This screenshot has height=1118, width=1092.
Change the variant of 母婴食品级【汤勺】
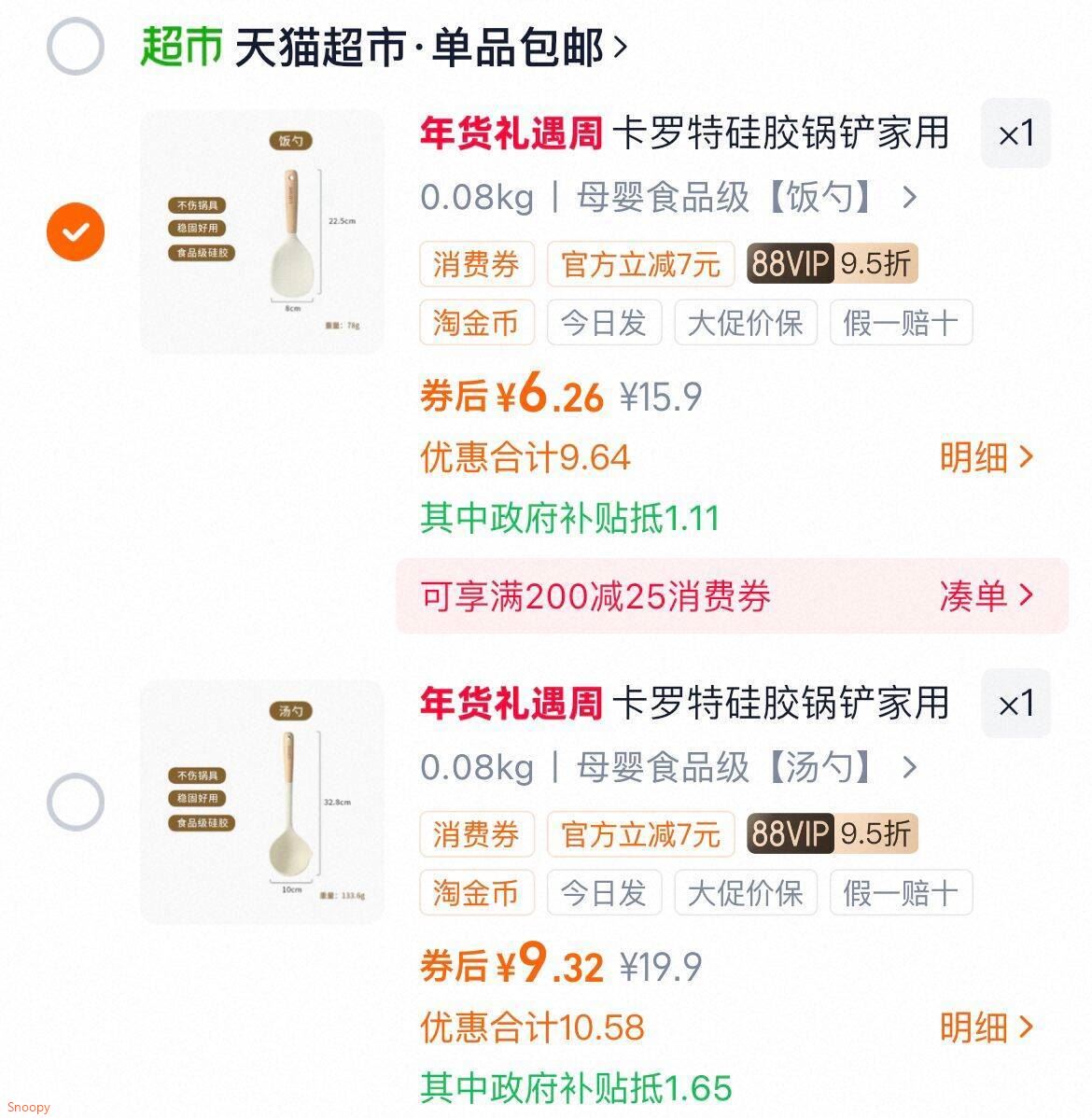668,767
